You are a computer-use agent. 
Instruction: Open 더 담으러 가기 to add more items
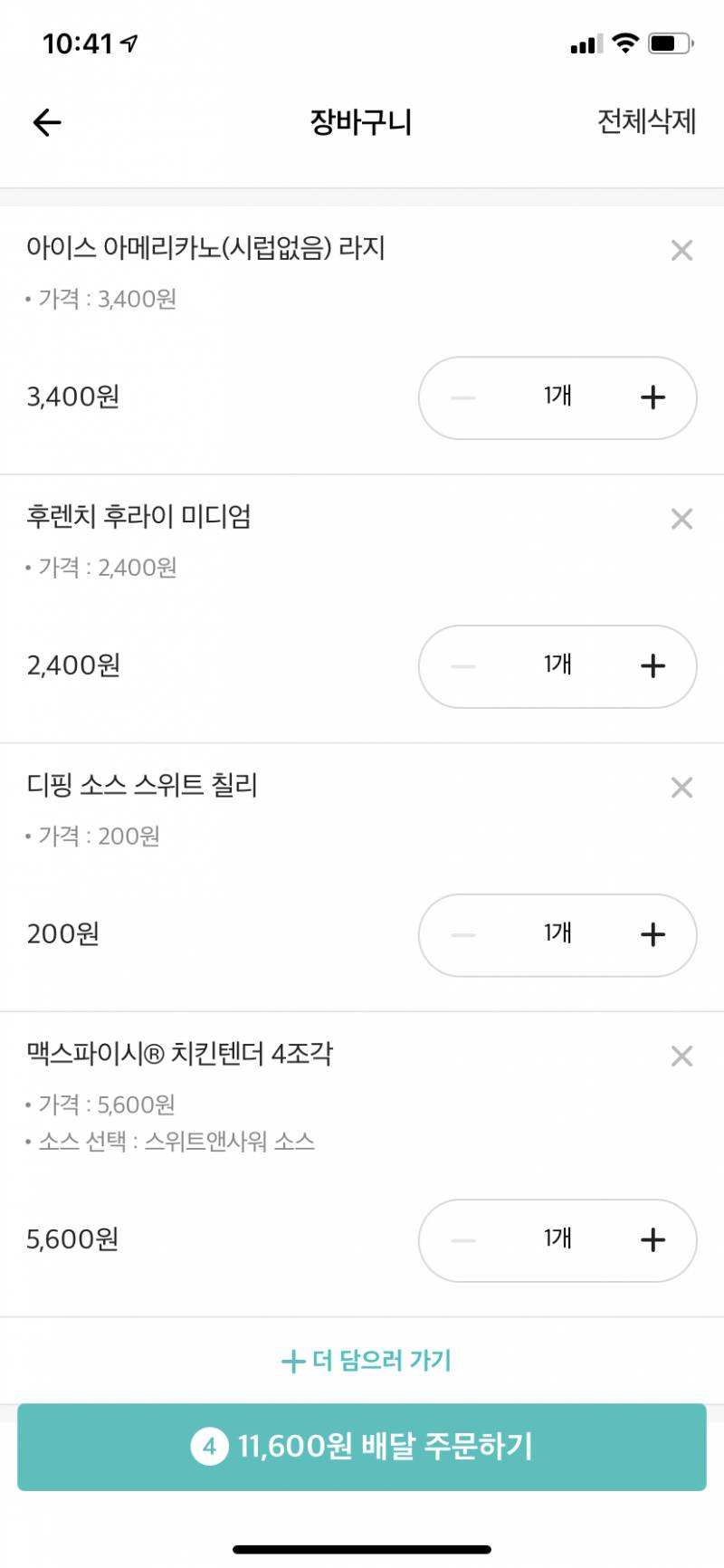pyautogui.click(x=380, y=1360)
